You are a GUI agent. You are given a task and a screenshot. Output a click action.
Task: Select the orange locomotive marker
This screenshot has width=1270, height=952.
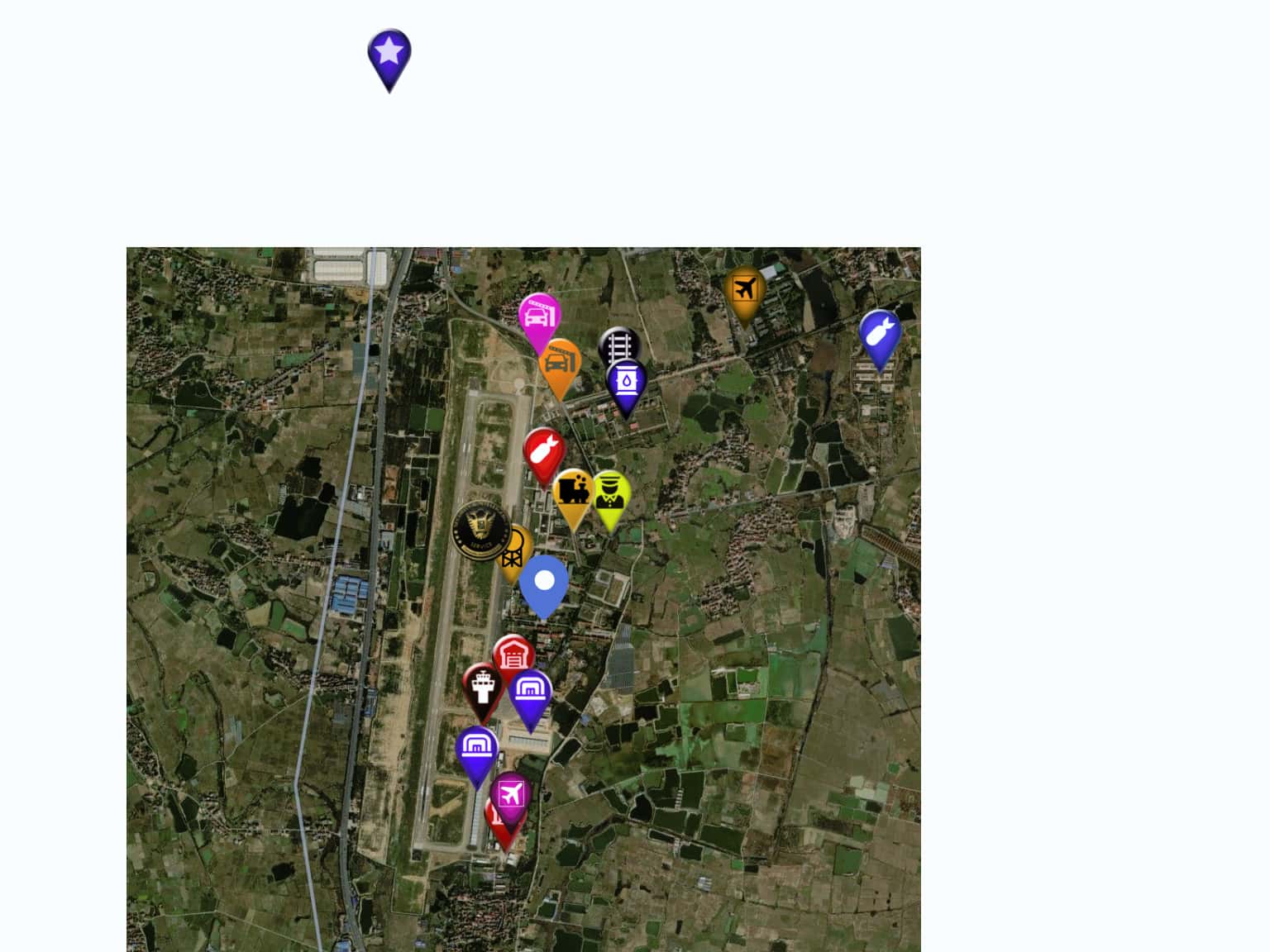(573, 493)
